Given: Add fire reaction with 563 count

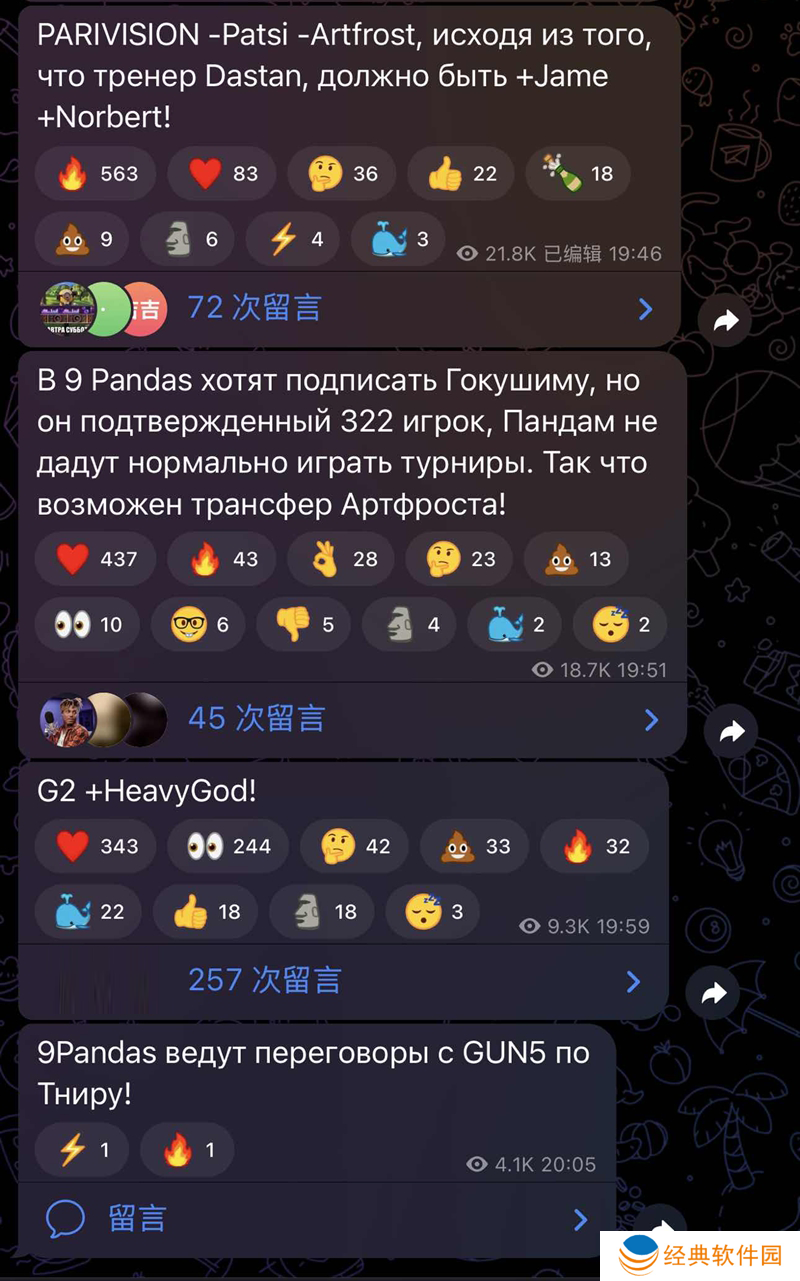Looking at the screenshot, I should click(96, 174).
